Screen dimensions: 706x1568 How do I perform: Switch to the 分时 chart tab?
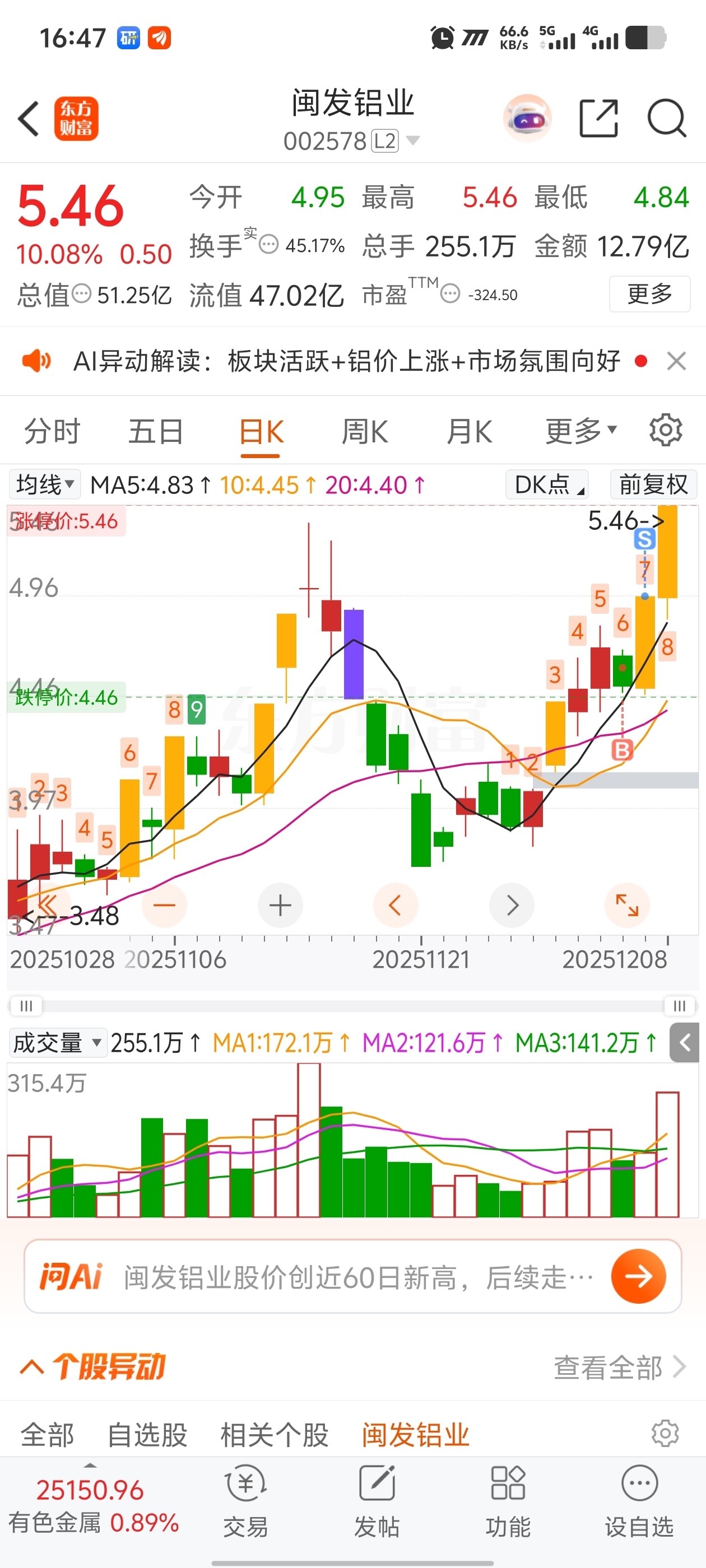pyautogui.click(x=52, y=432)
